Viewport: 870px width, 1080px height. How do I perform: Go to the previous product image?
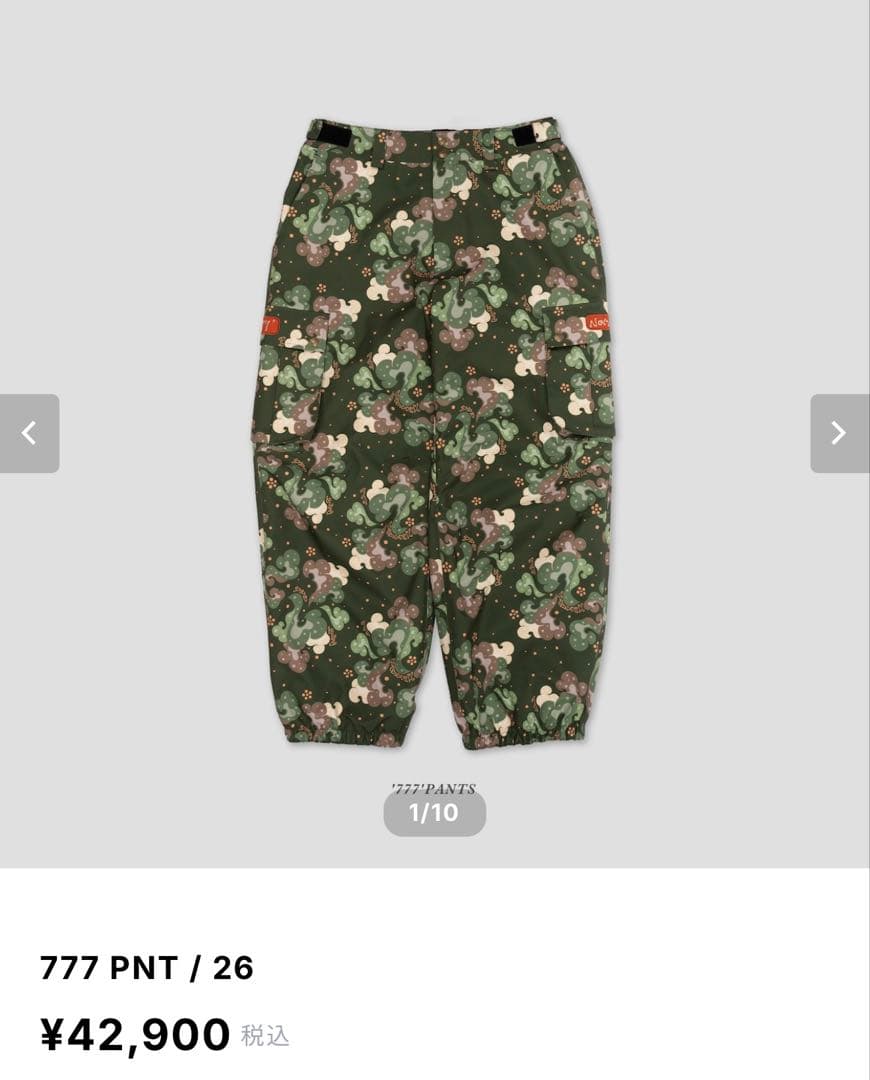(29, 433)
